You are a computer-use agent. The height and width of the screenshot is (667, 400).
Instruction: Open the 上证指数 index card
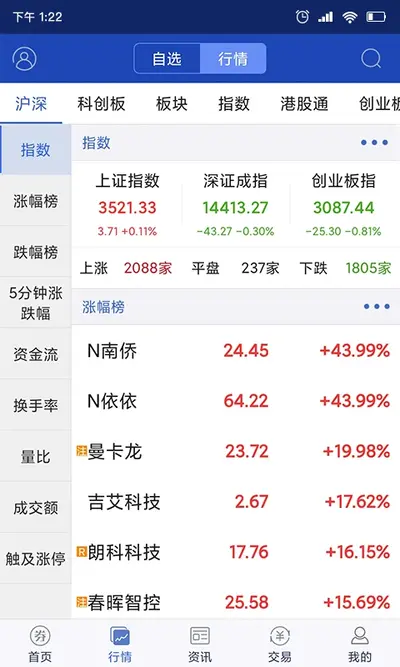coord(127,205)
